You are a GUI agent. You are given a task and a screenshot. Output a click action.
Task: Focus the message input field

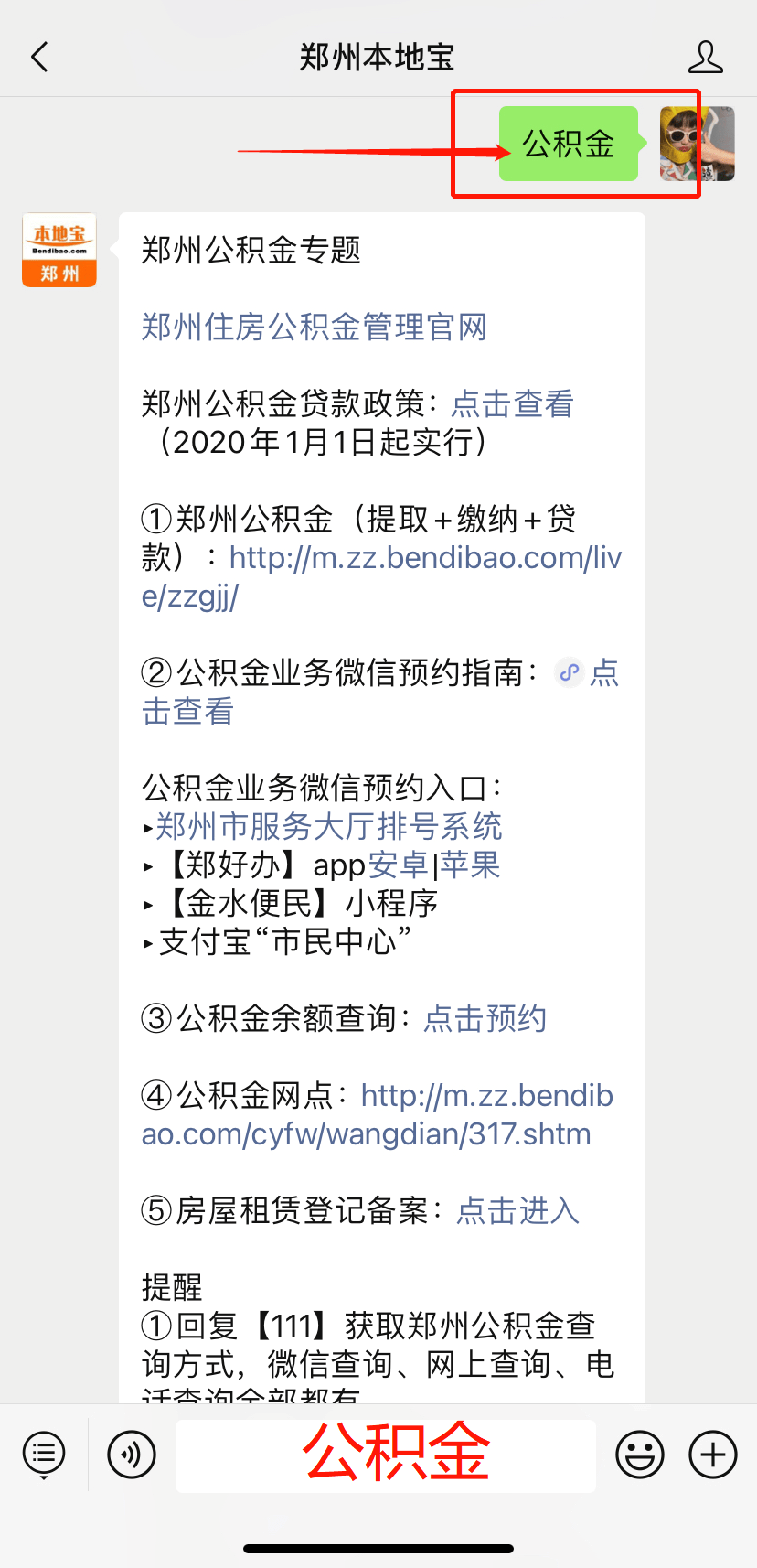(385, 1455)
